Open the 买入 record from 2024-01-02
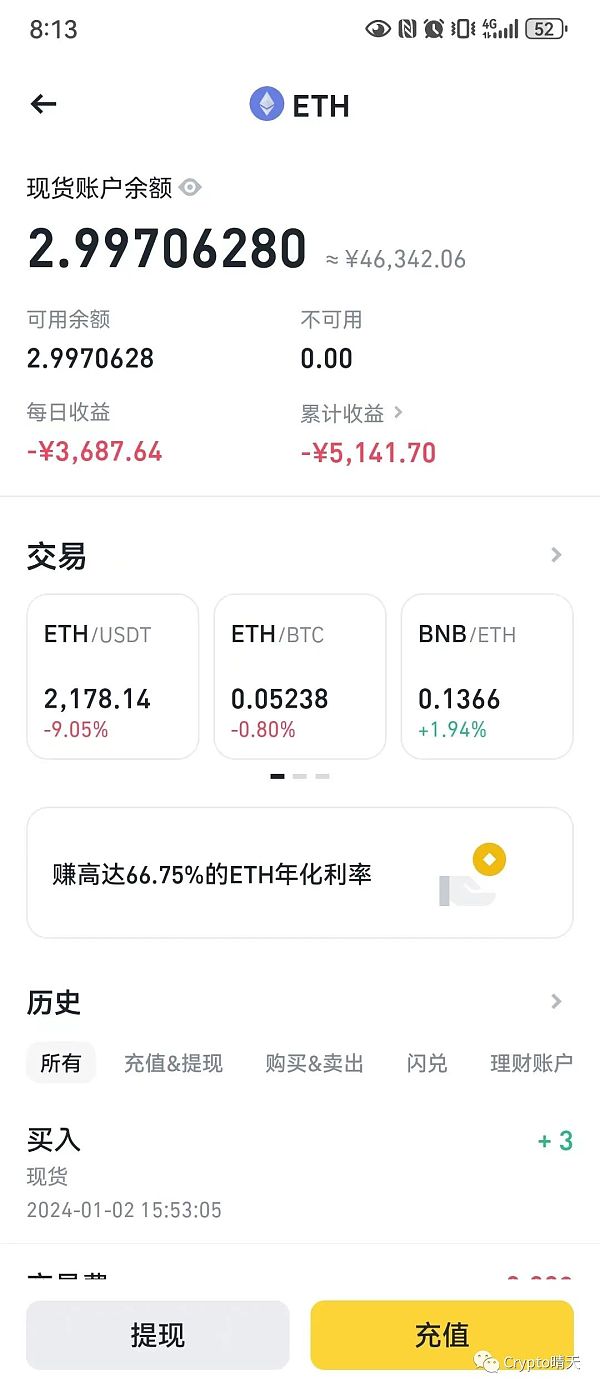This screenshot has height=1391, width=600. [299, 1173]
